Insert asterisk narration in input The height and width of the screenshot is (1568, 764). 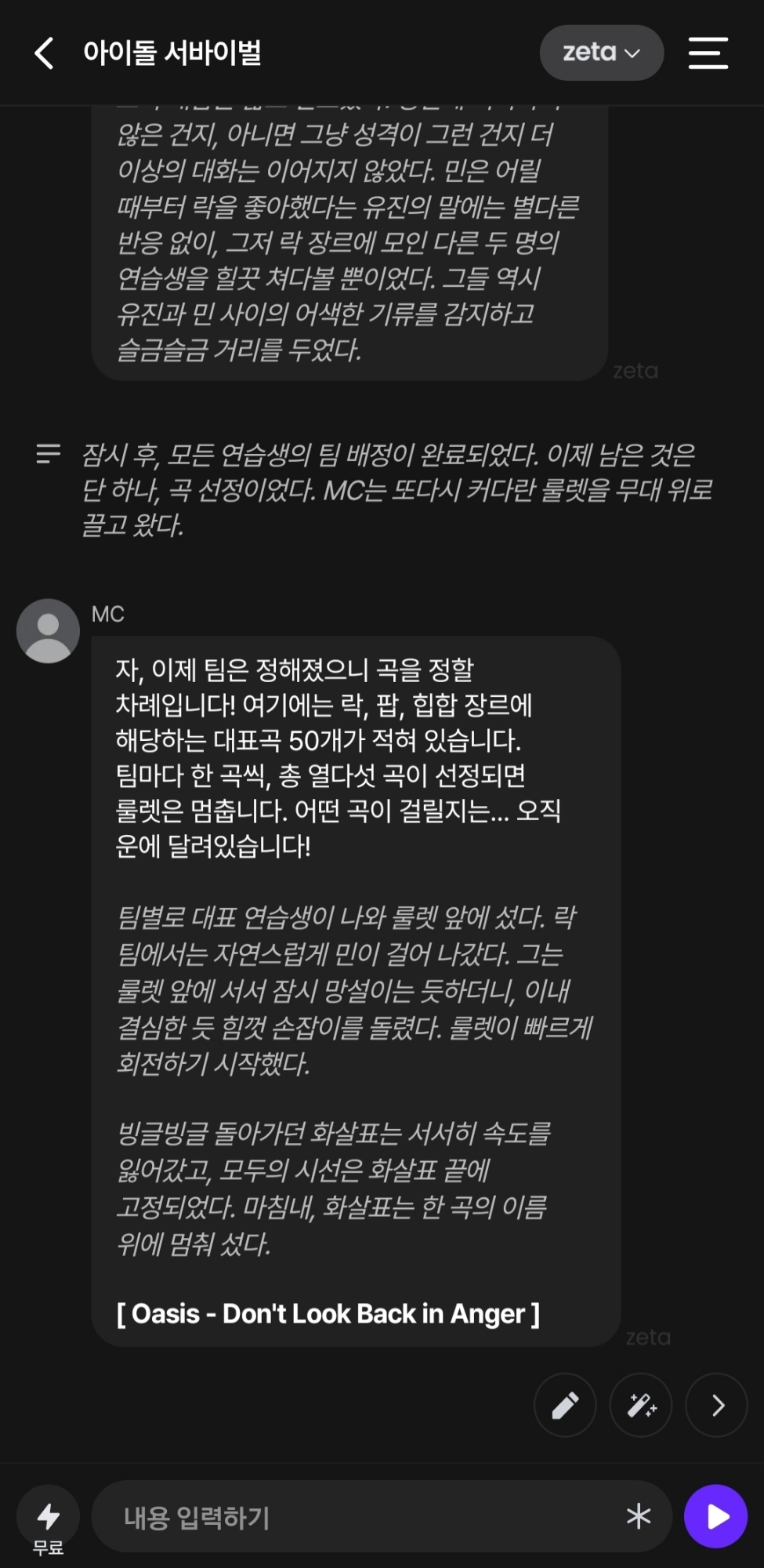click(639, 1516)
